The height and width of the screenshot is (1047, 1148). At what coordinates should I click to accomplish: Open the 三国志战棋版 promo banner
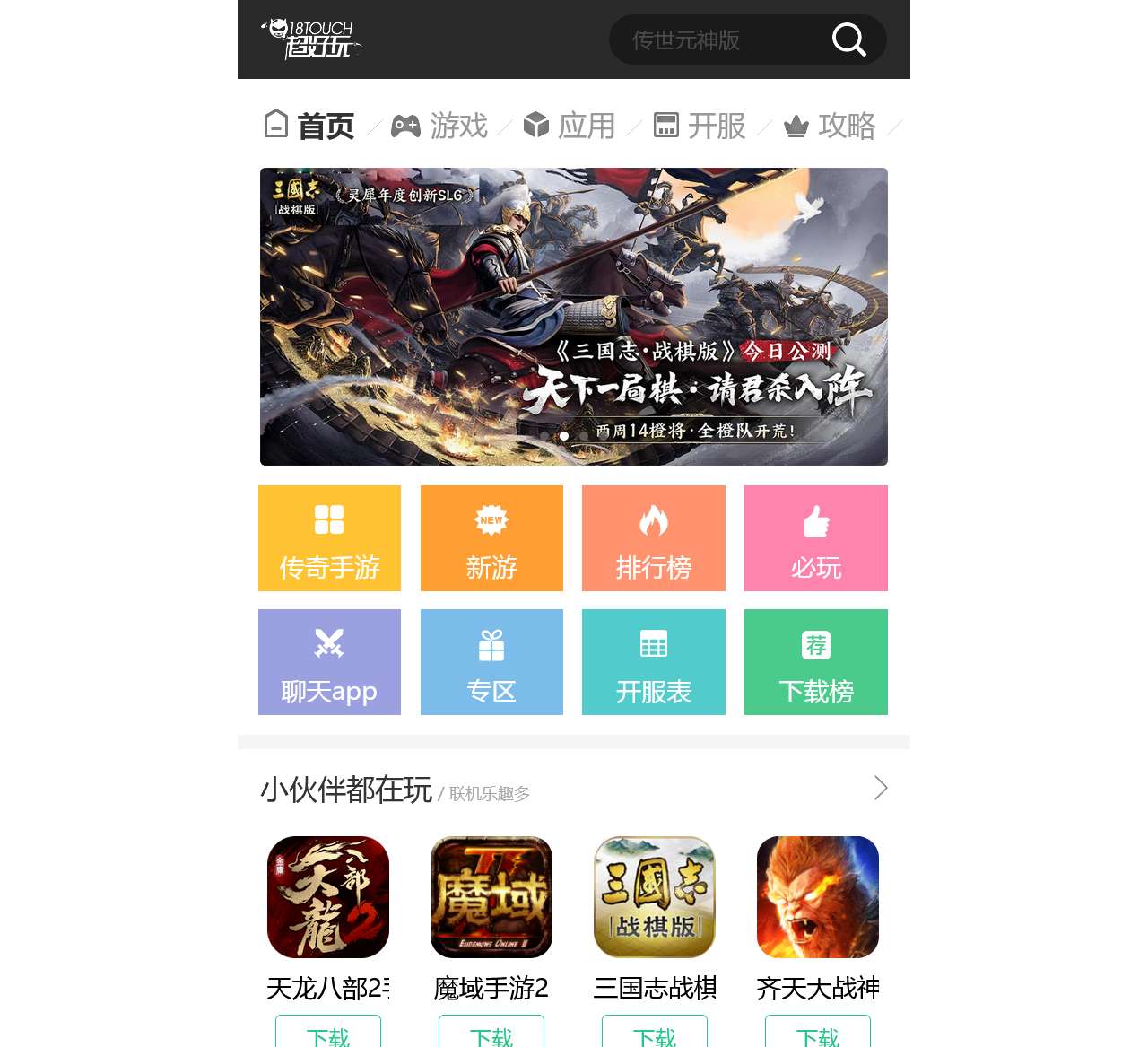pos(574,316)
